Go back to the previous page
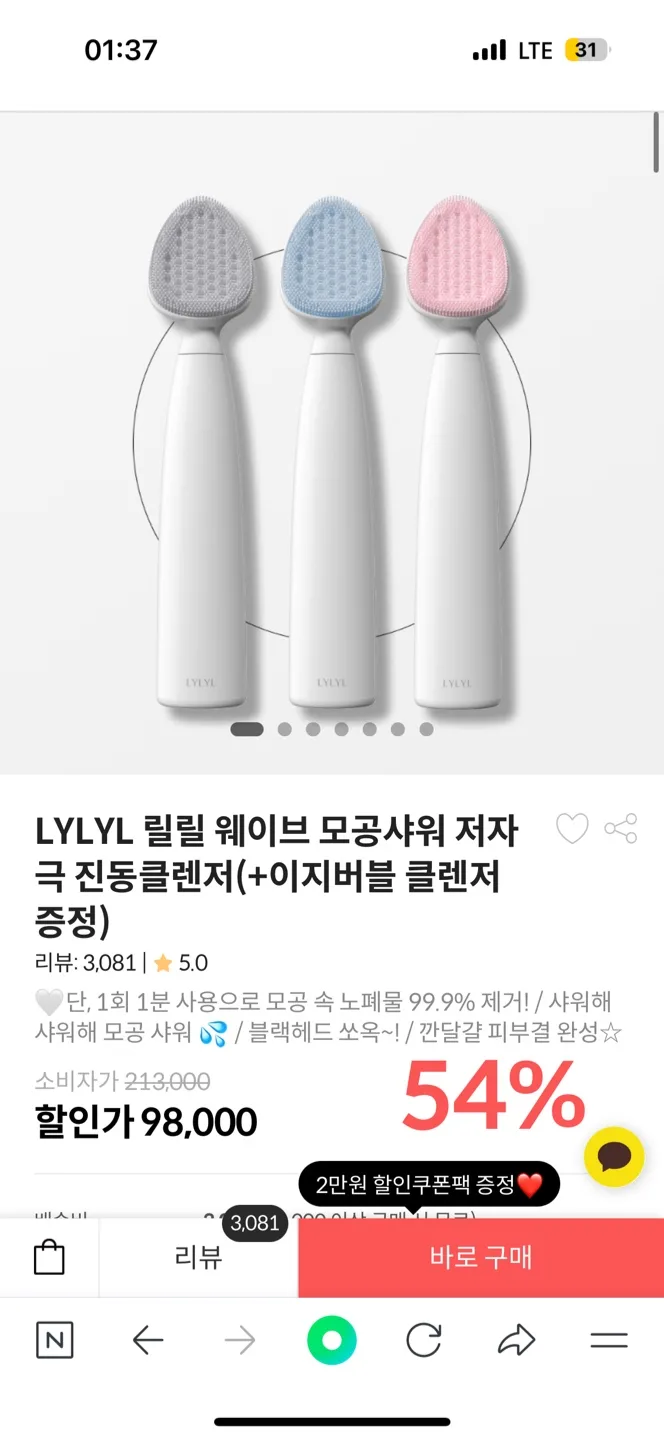The image size is (664, 1440). pyautogui.click(x=148, y=1340)
